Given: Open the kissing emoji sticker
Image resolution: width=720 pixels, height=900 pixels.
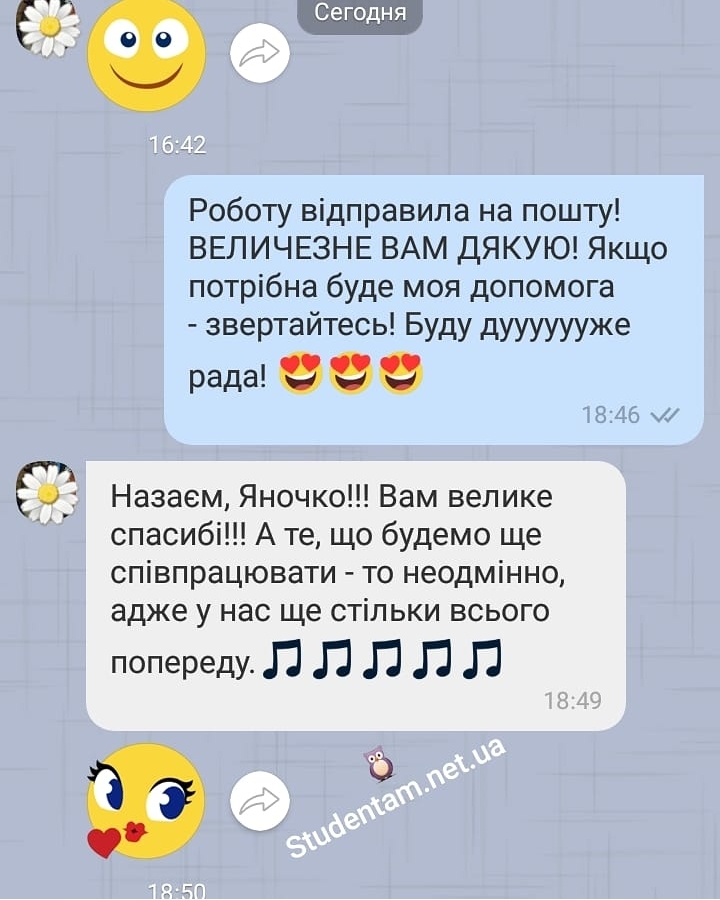Looking at the screenshot, I should pos(146,802).
